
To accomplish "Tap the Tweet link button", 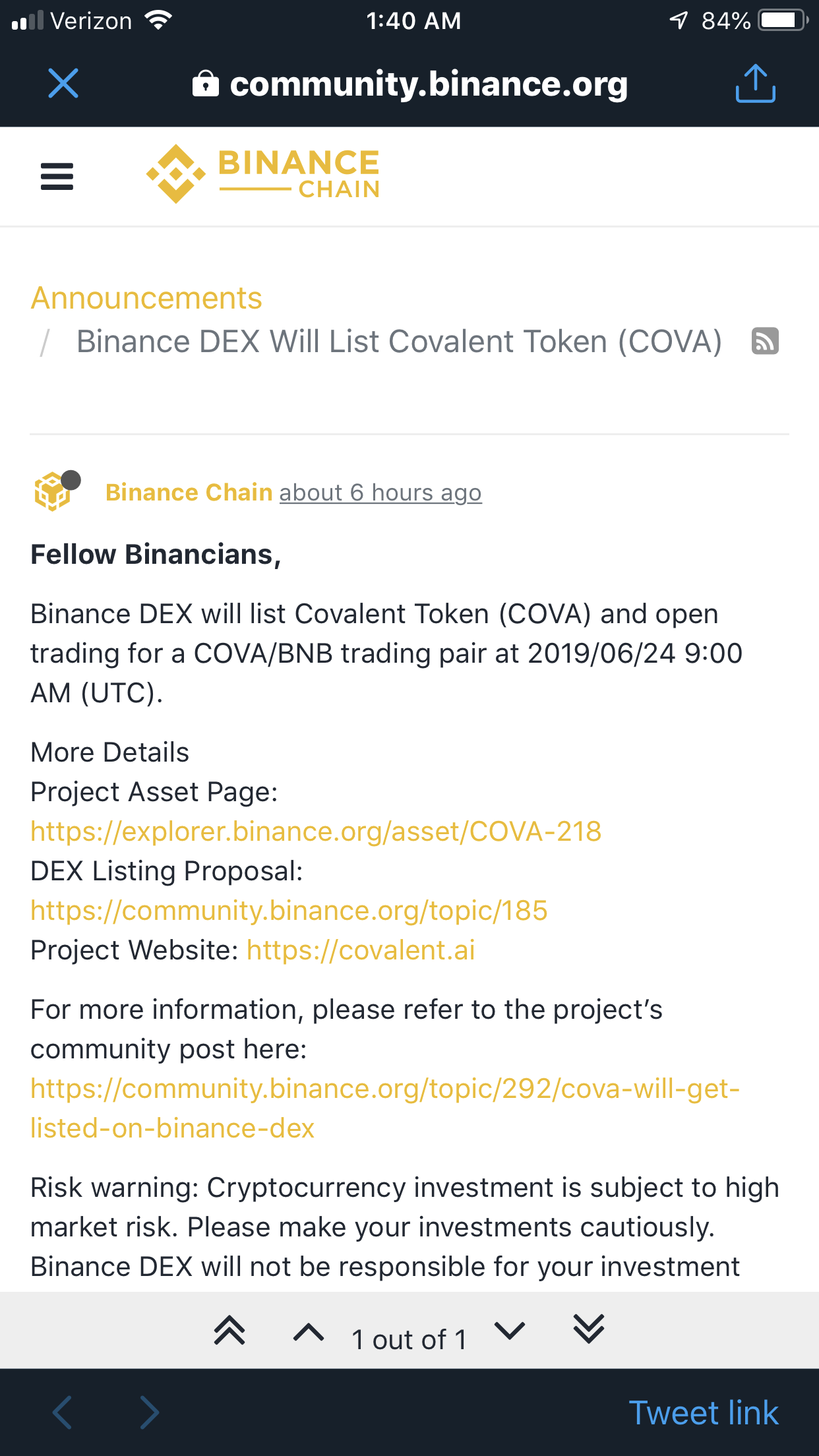I will click(x=704, y=1412).
